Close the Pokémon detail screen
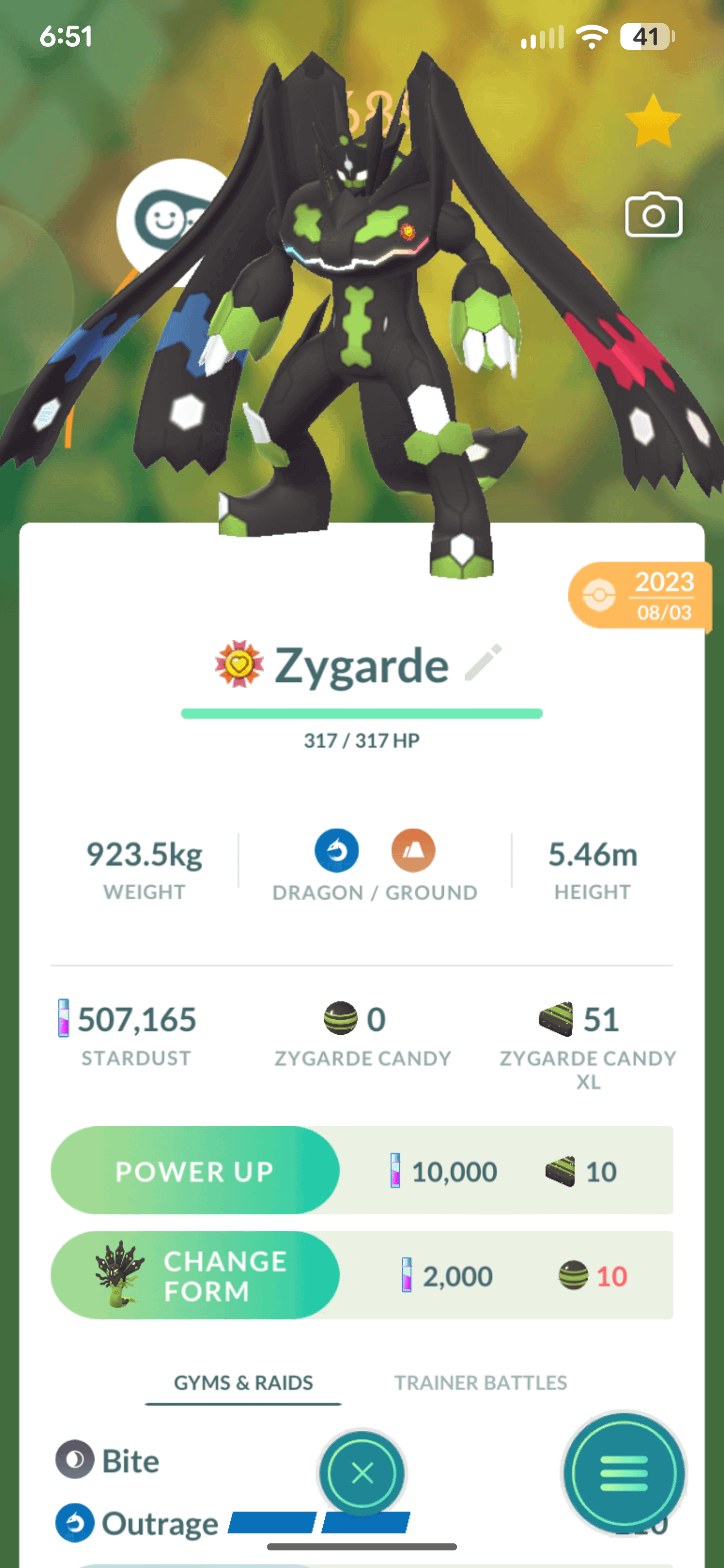Viewport: 724px width, 1568px height. [x=363, y=1474]
